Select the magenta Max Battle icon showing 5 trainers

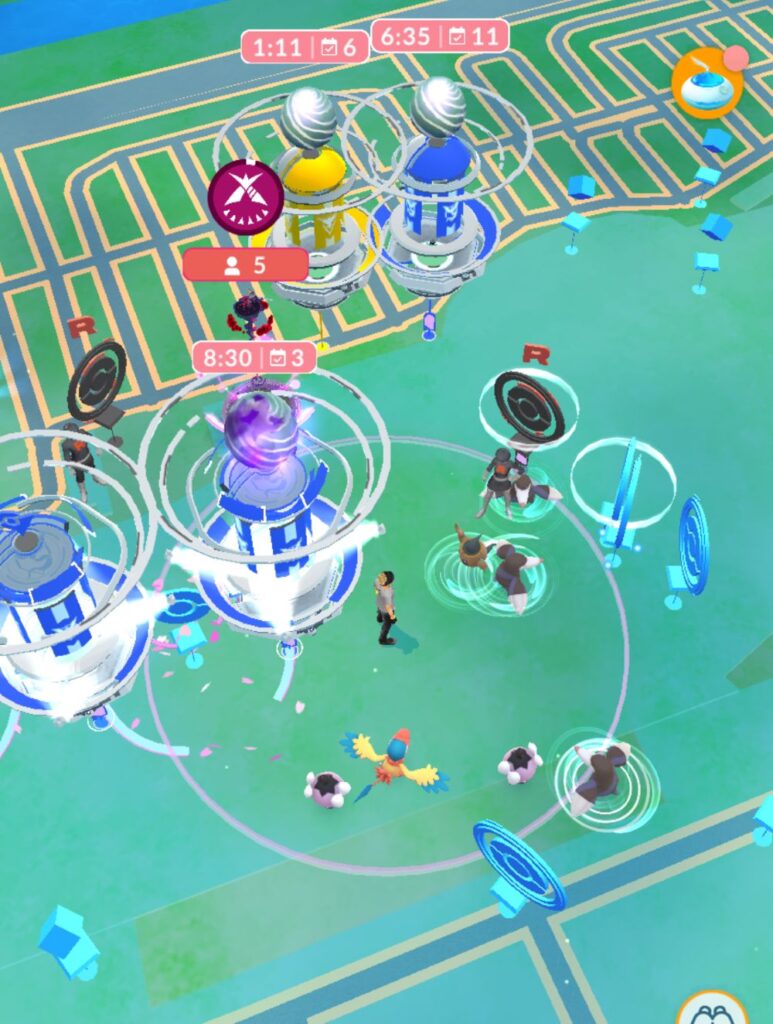click(x=245, y=197)
